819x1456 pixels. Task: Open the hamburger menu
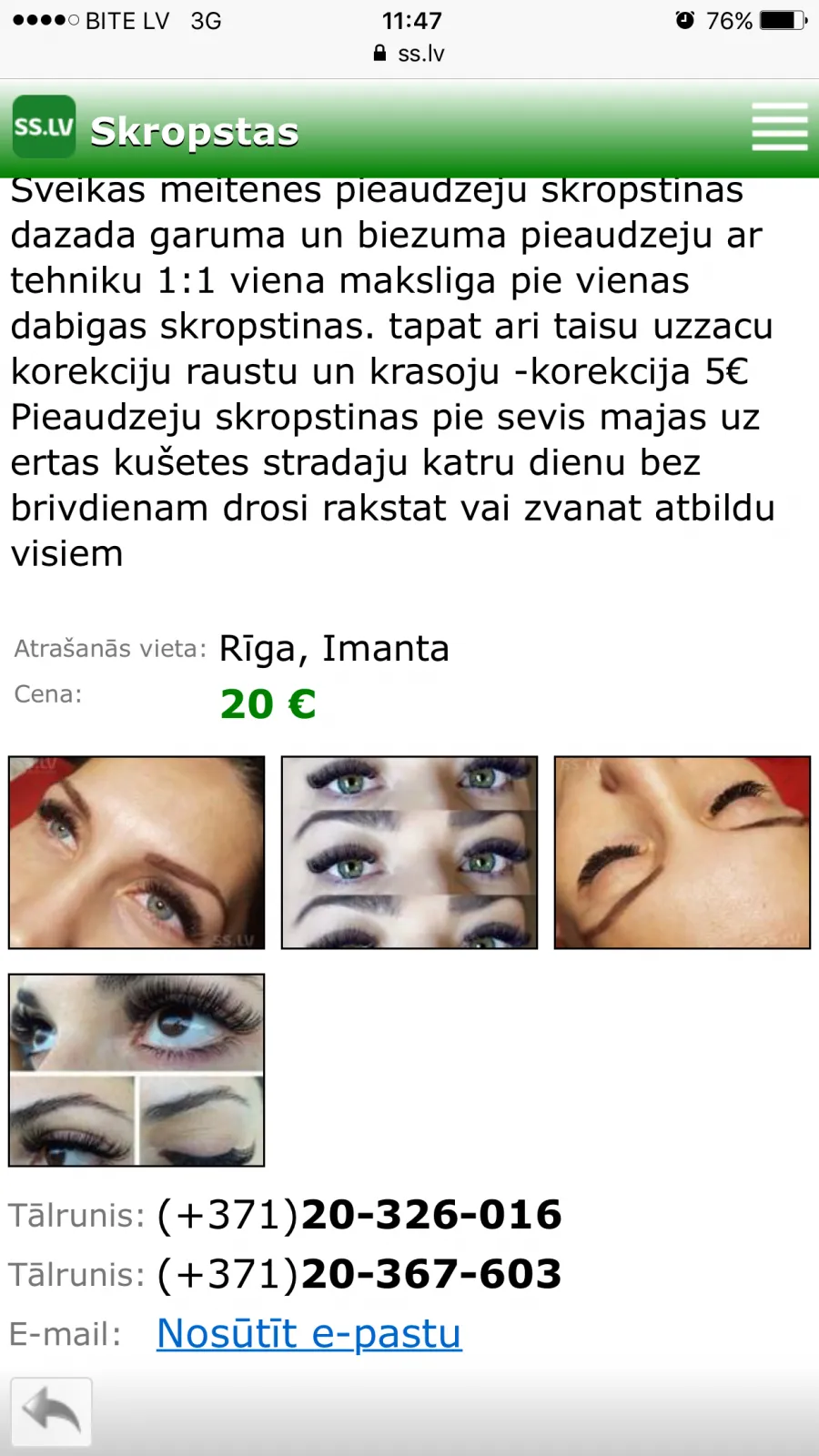(x=780, y=126)
